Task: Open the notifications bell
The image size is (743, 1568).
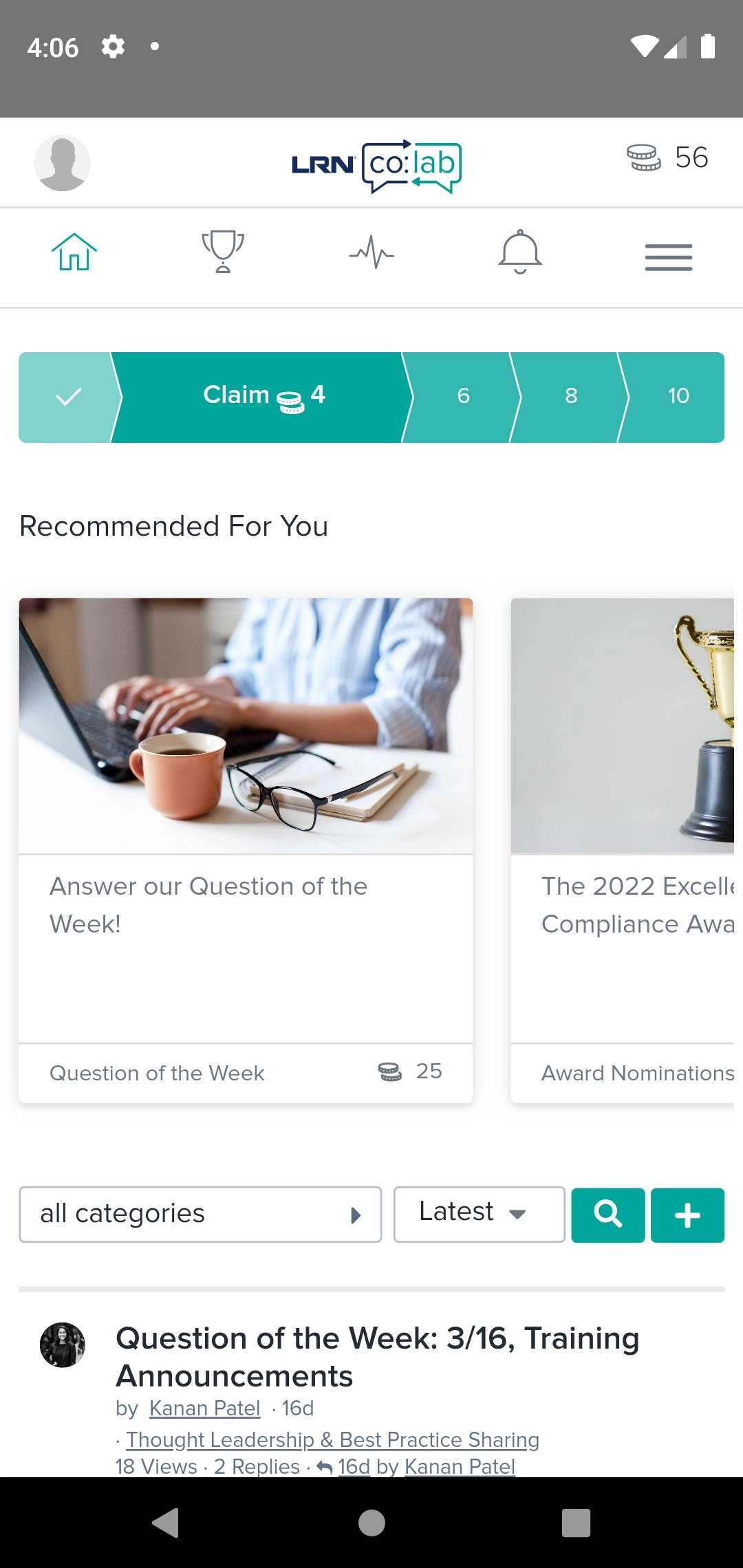Action: (520, 252)
